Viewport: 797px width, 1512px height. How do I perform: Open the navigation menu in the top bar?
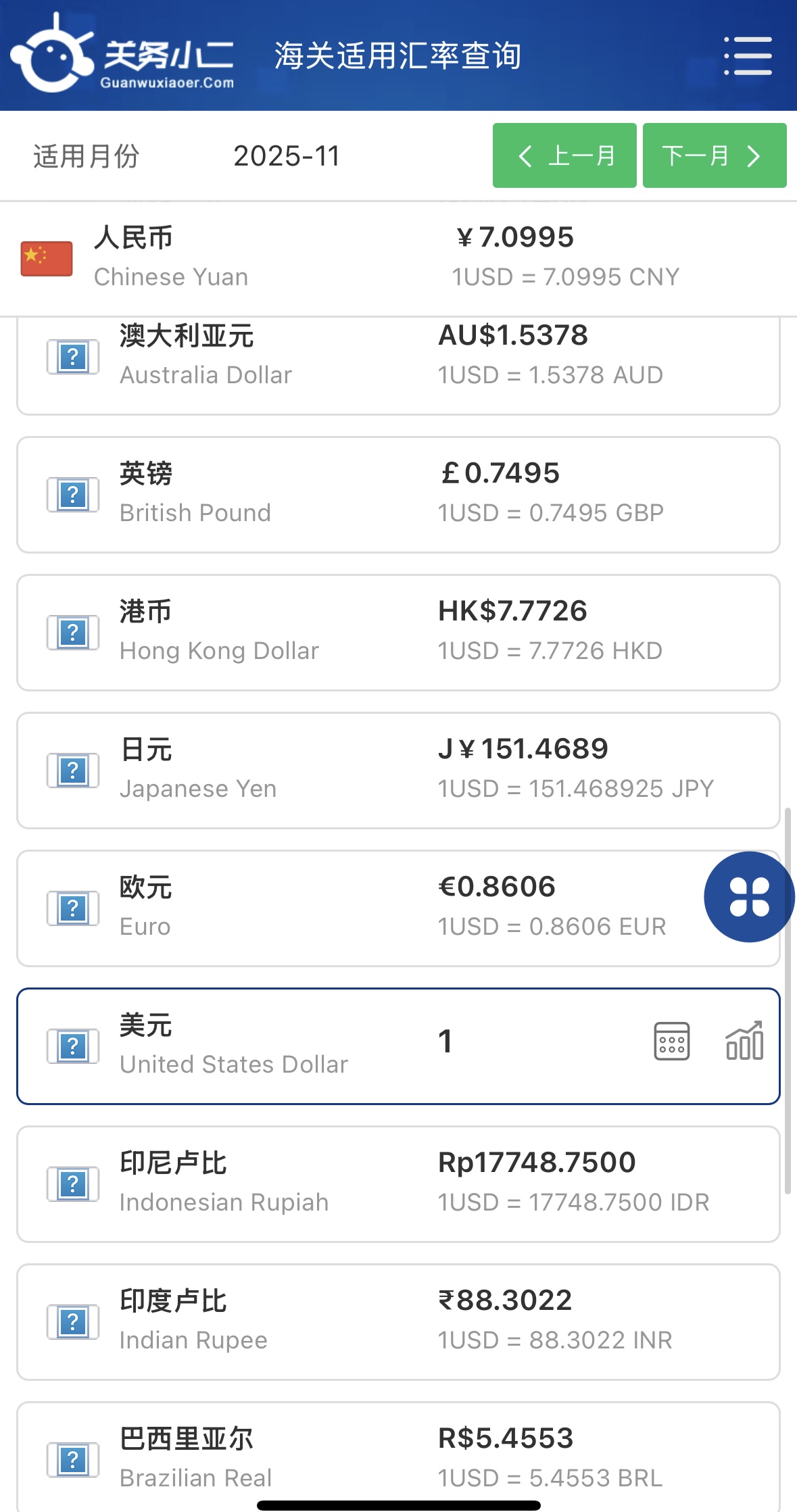[x=747, y=55]
